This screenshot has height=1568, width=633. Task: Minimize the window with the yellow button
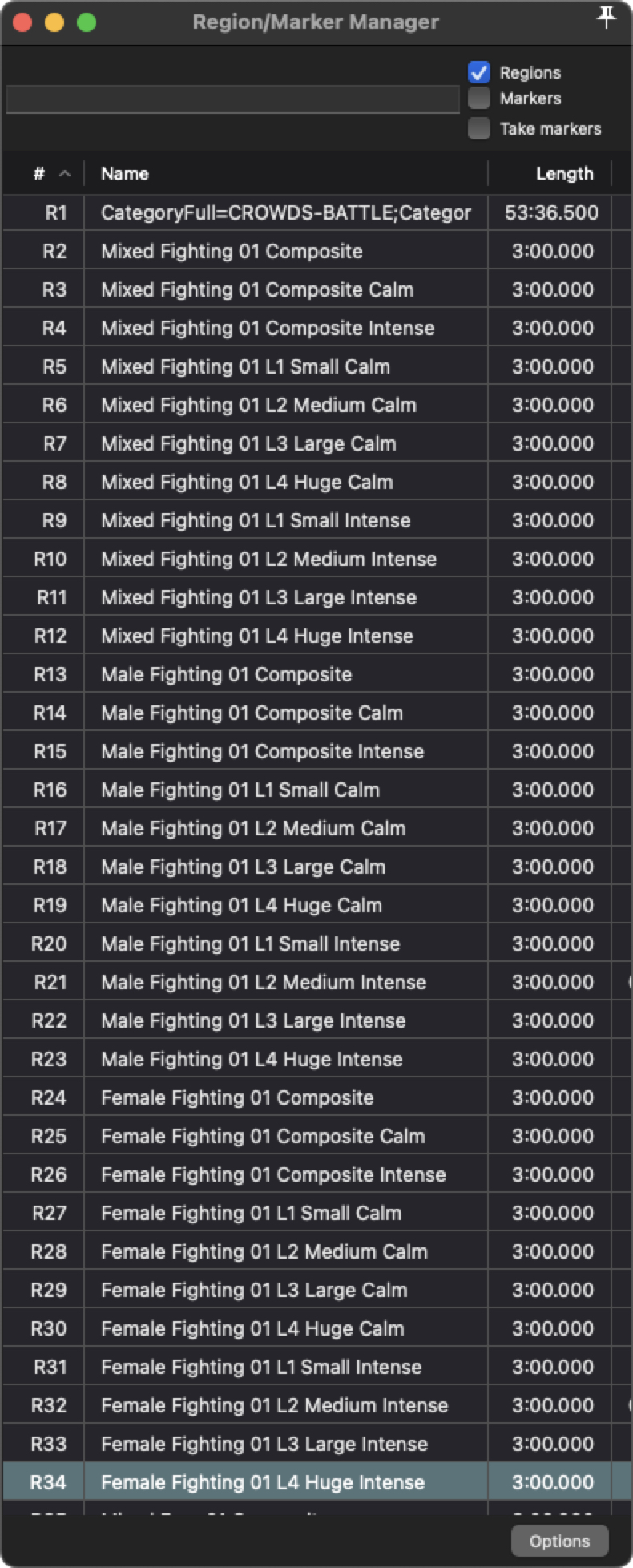(x=54, y=22)
